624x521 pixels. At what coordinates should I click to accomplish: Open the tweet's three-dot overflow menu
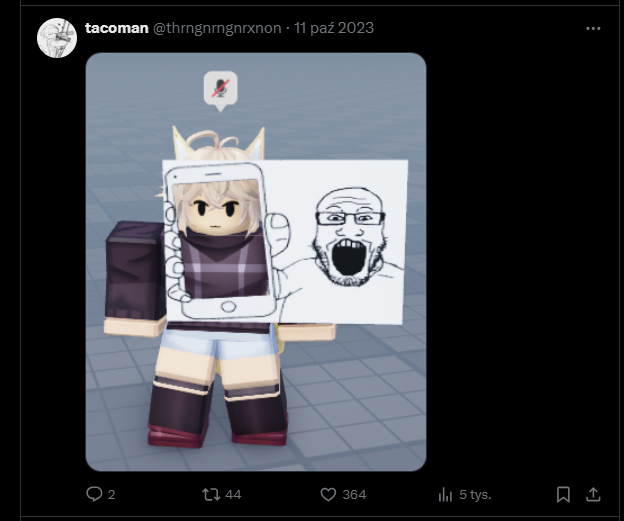click(593, 28)
